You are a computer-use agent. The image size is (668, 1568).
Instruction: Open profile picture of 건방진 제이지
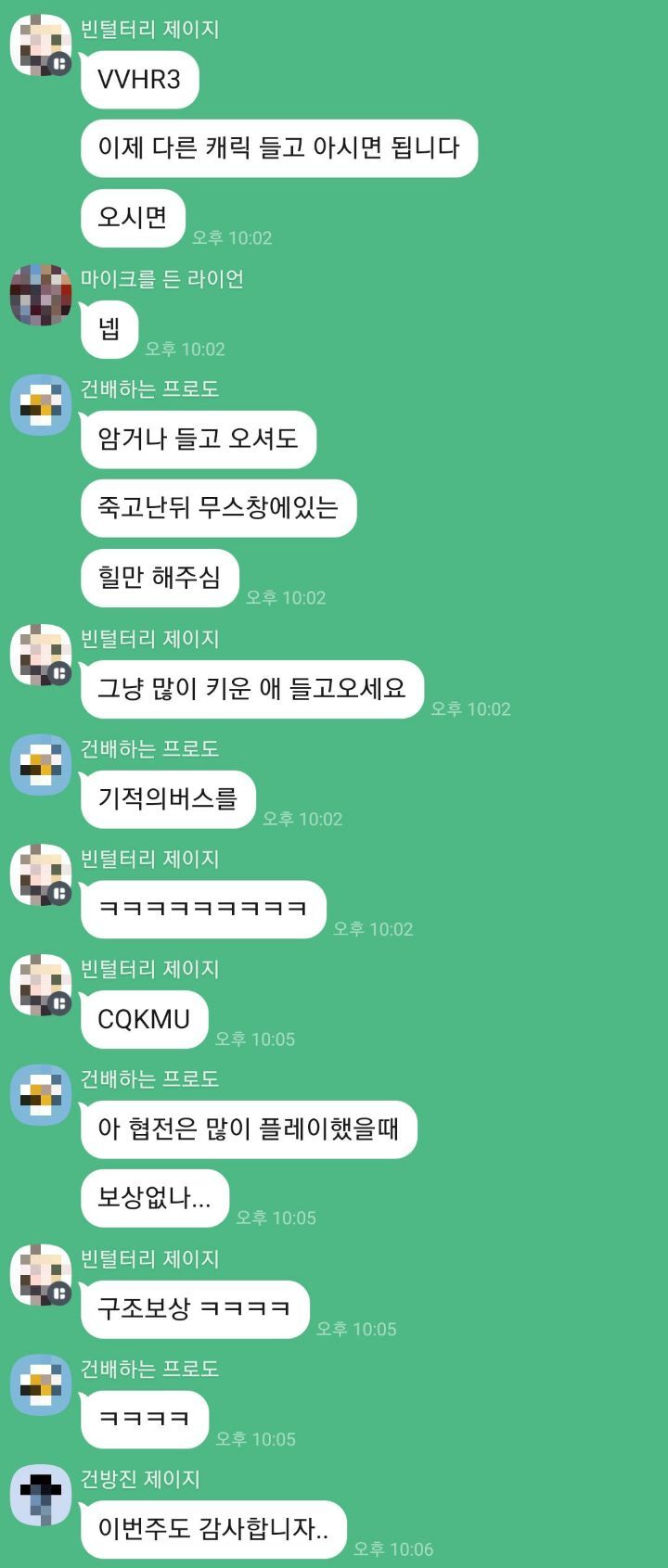pyautogui.click(x=41, y=1495)
